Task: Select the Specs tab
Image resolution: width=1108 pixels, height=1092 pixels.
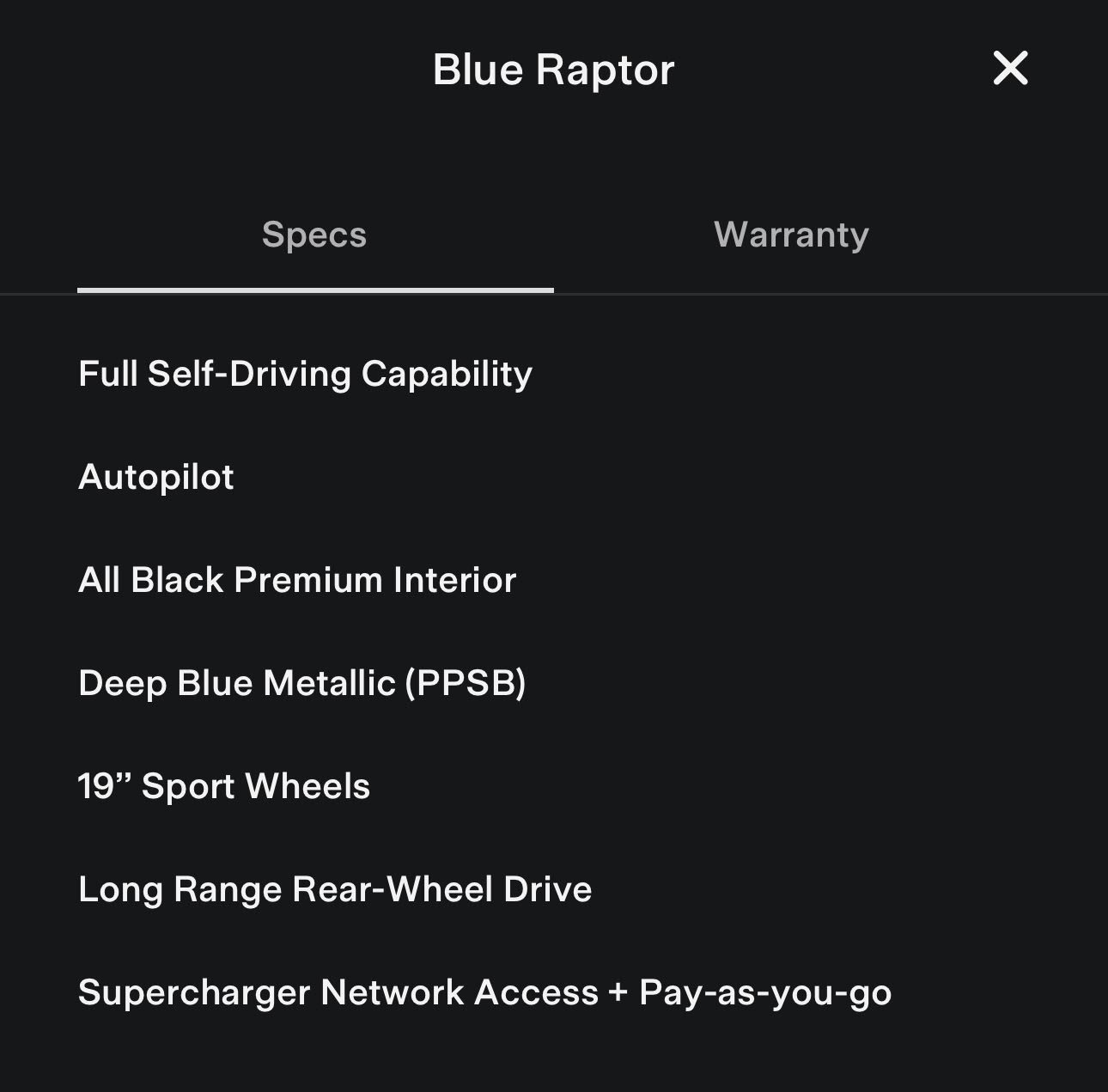Action: (314, 235)
